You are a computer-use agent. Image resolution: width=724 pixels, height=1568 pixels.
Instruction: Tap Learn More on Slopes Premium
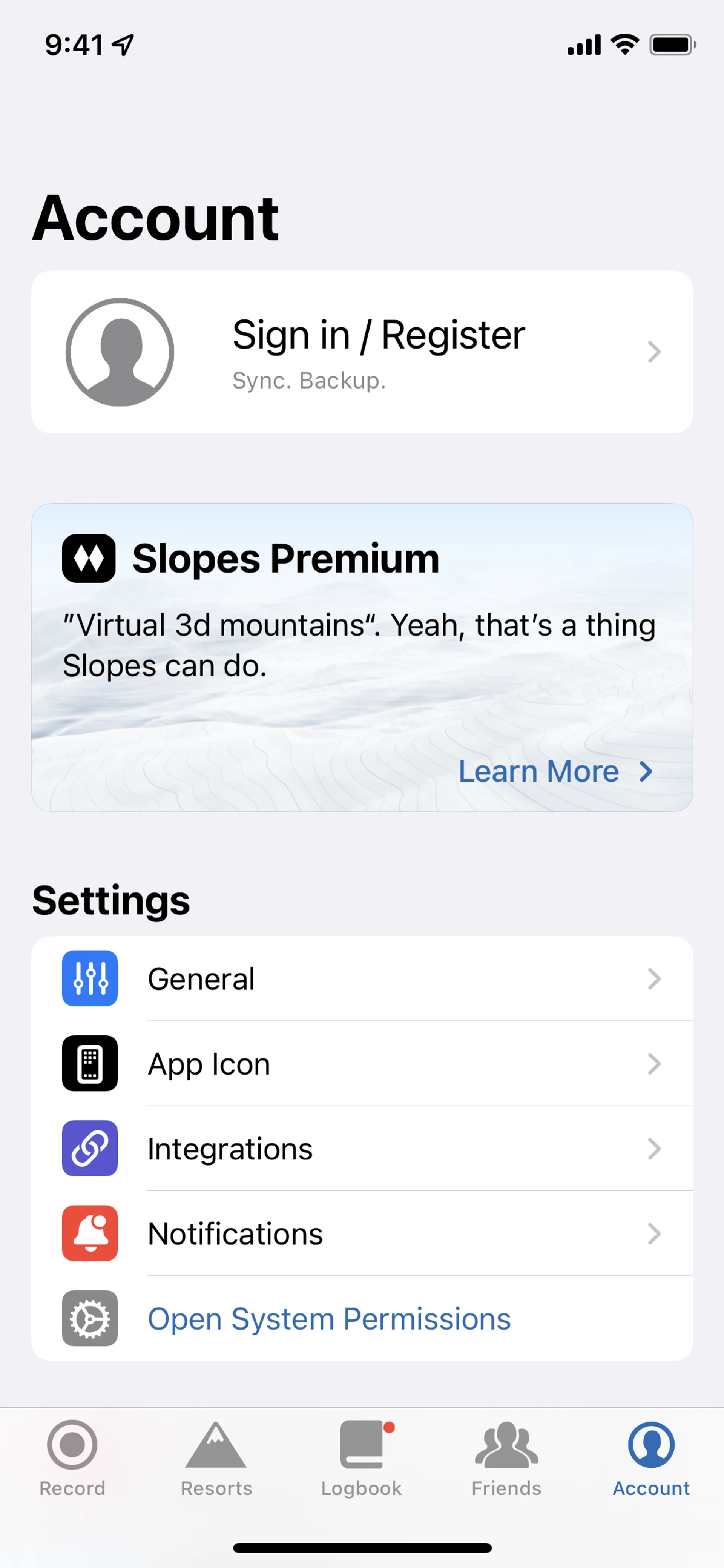554,771
